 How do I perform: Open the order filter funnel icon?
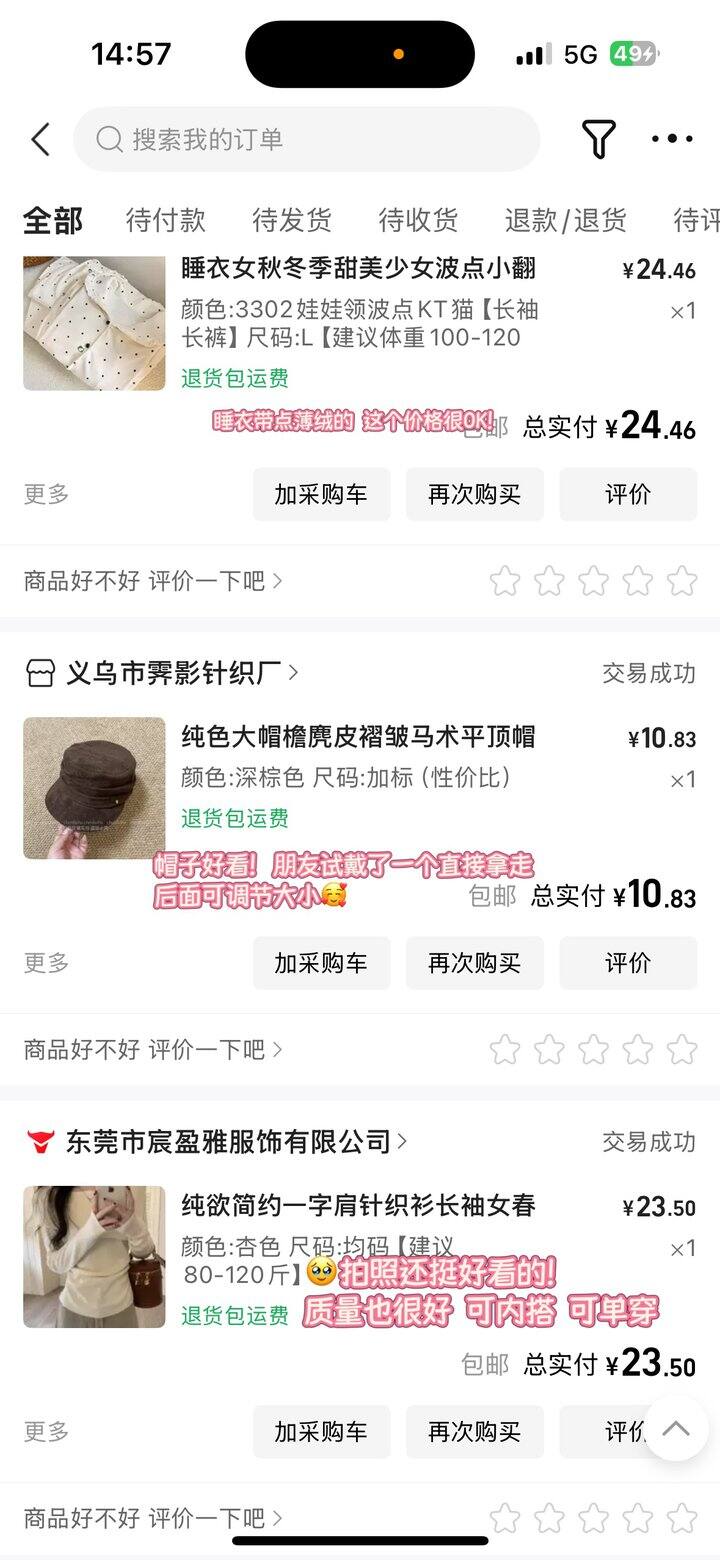[598, 139]
